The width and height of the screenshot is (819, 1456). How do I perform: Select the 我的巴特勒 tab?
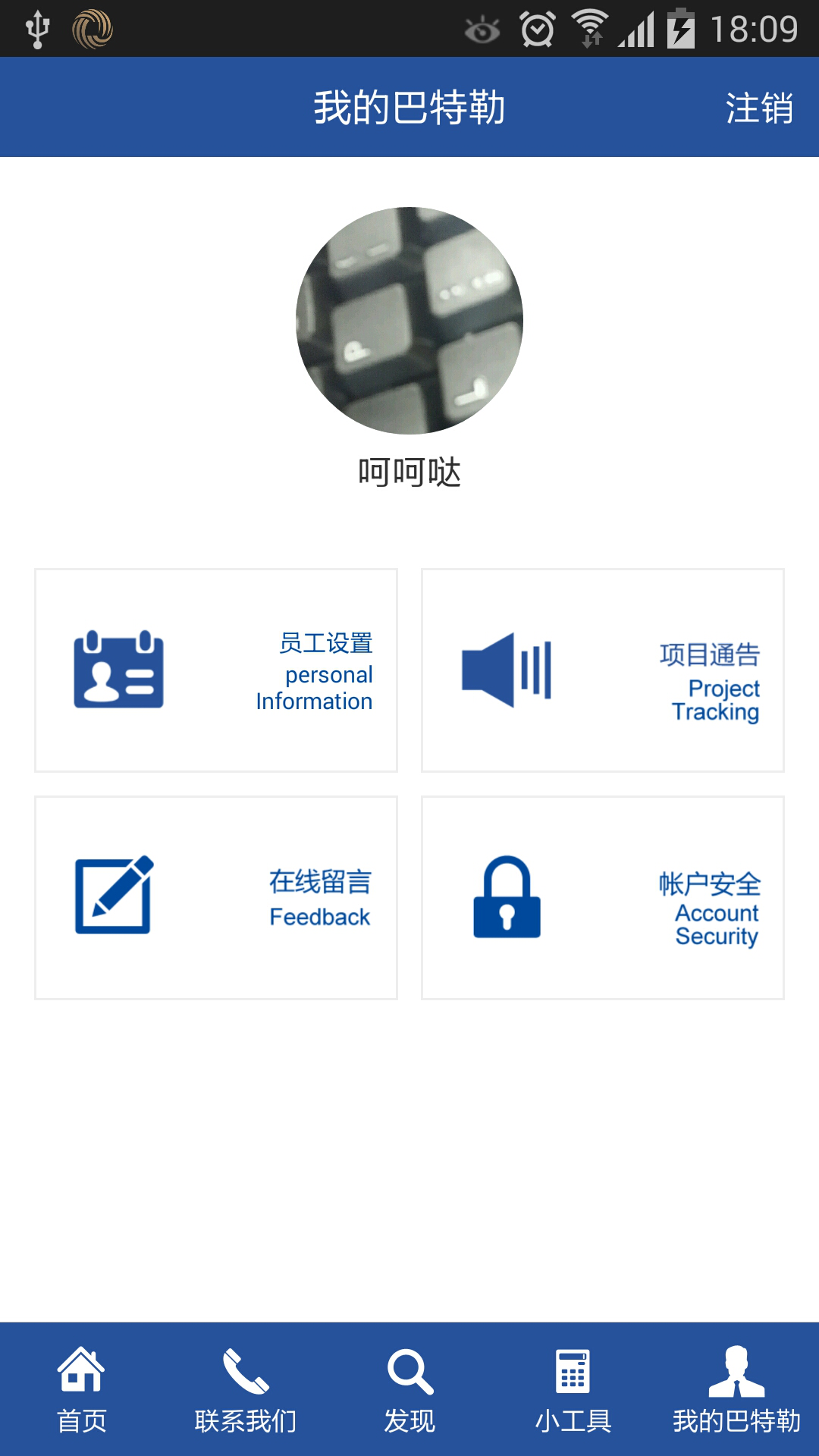736,1389
